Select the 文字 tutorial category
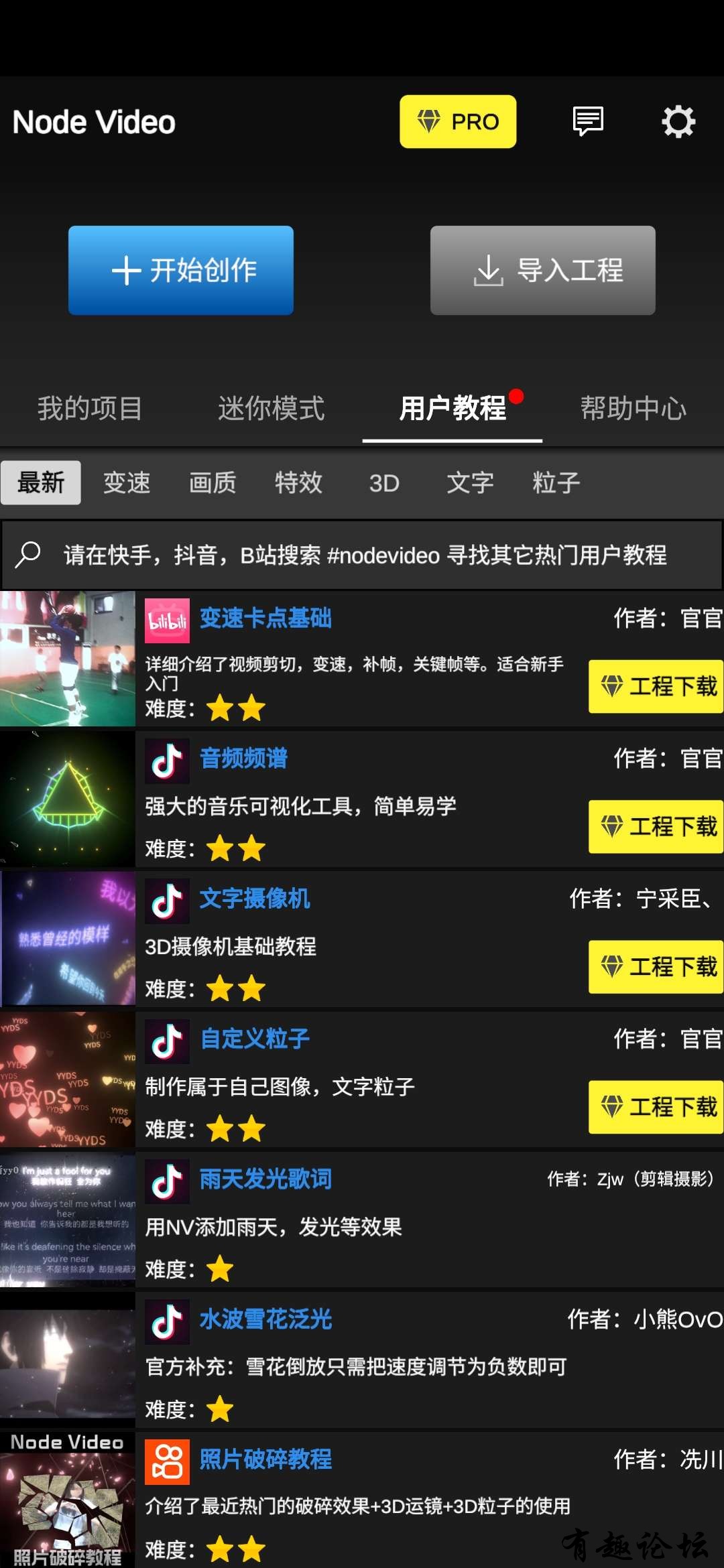The width and height of the screenshot is (724, 1568). point(470,482)
